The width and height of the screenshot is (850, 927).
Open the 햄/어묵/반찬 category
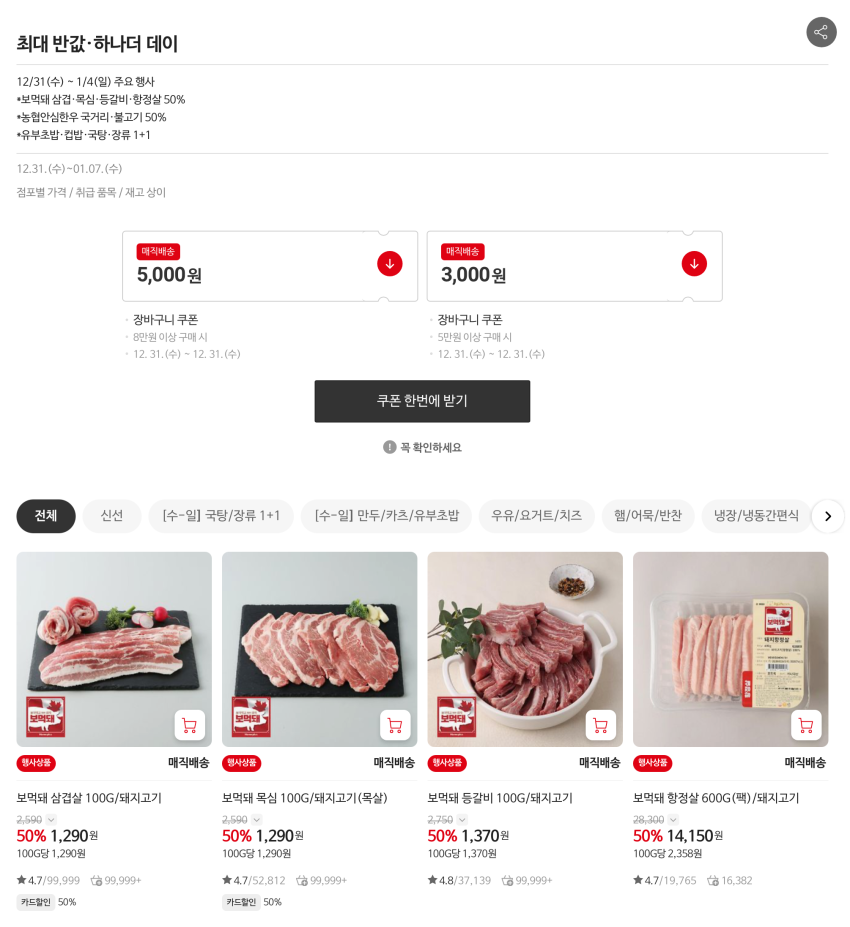pos(648,516)
